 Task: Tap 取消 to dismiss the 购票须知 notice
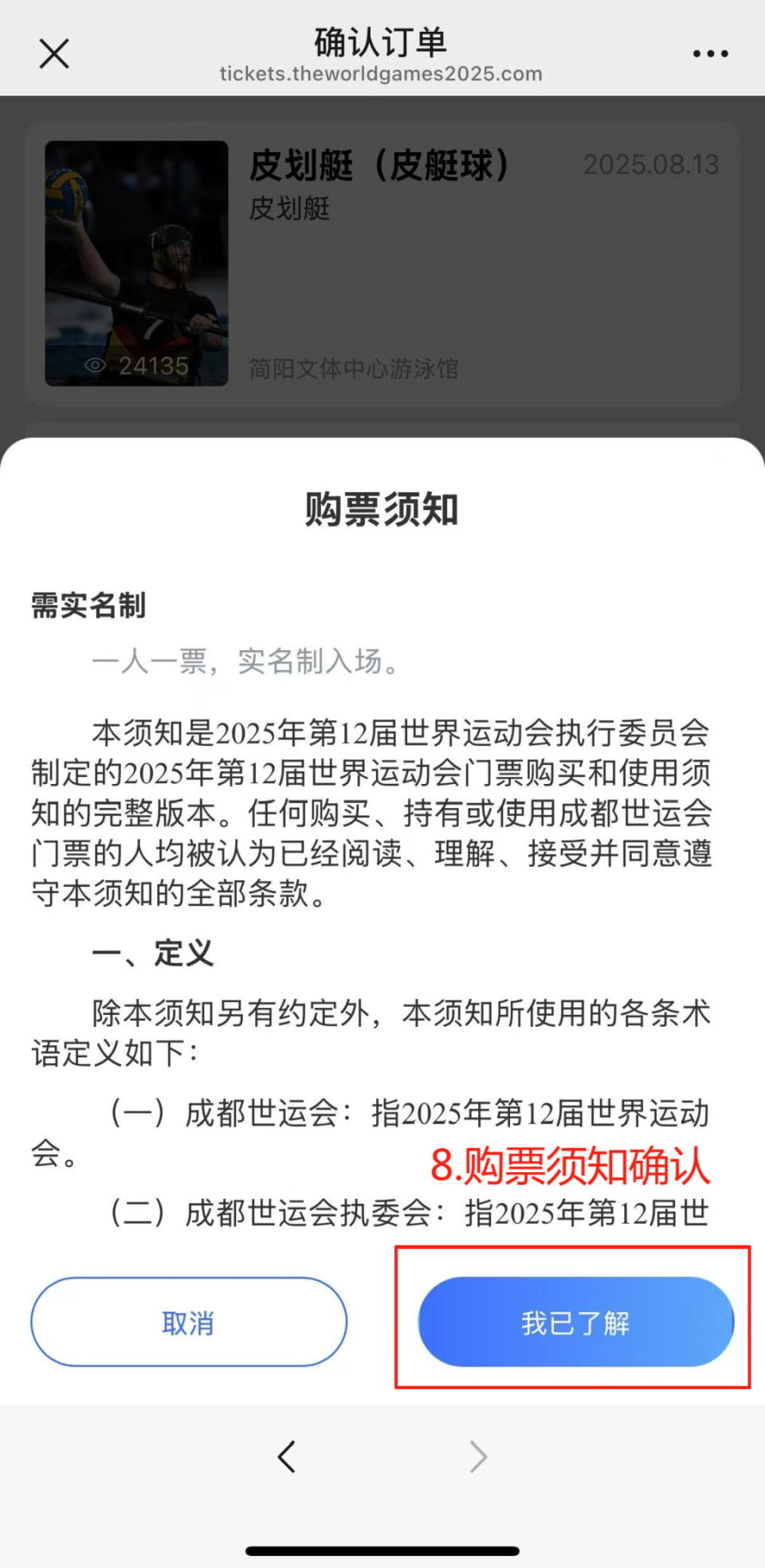[x=189, y=1323]
